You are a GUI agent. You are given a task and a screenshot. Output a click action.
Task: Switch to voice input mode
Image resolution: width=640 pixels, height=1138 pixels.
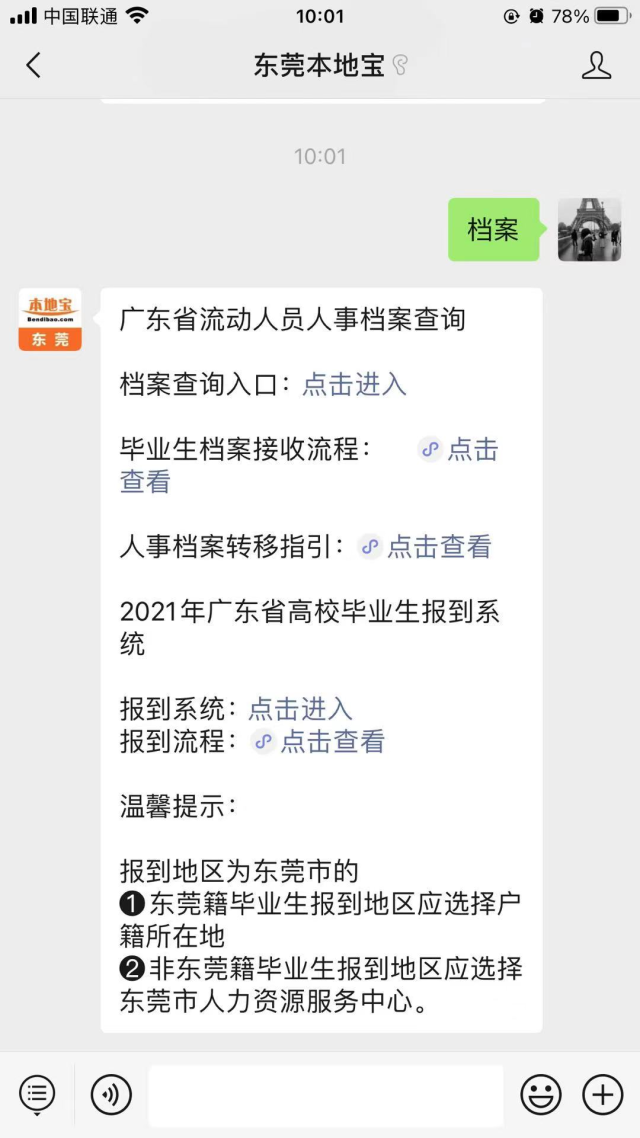111,1095
